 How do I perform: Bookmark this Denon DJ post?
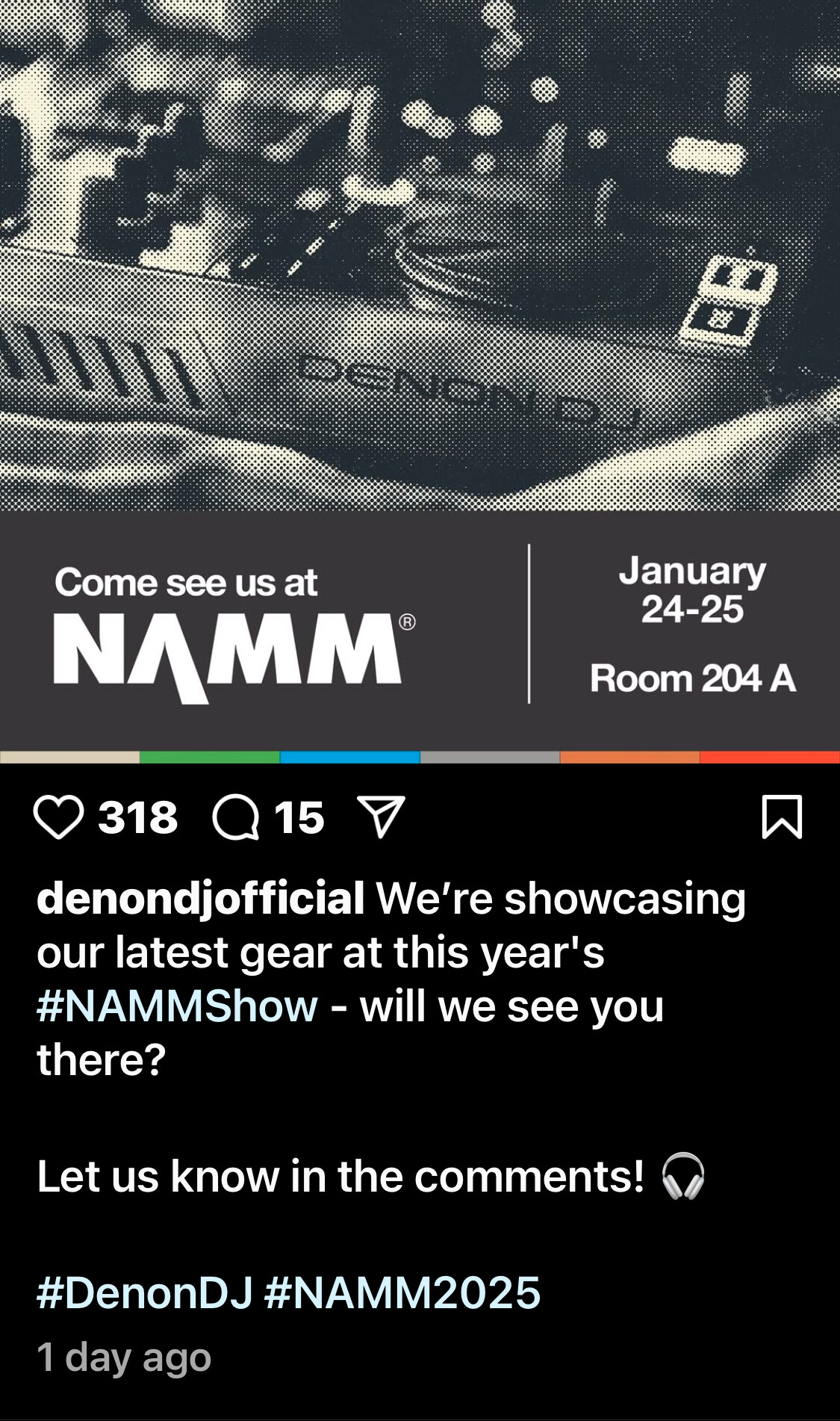tap(782, 817)
